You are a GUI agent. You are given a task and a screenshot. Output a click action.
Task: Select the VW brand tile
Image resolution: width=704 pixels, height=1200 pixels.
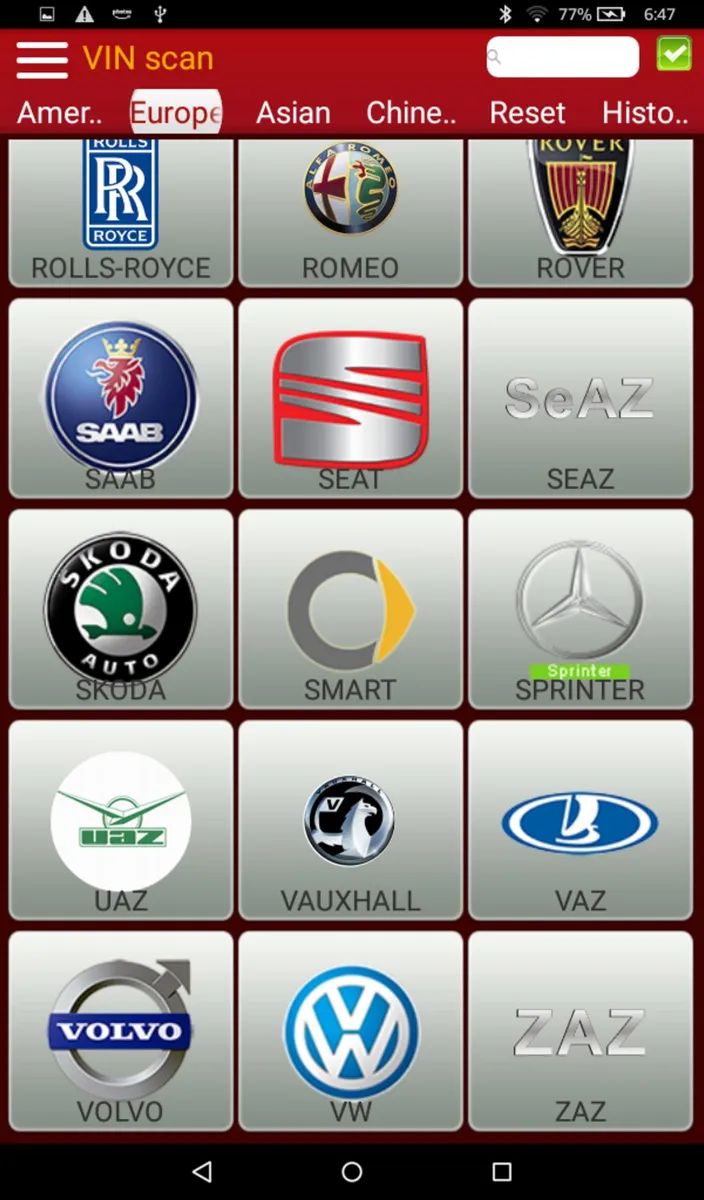click(x=350, y=1031)
